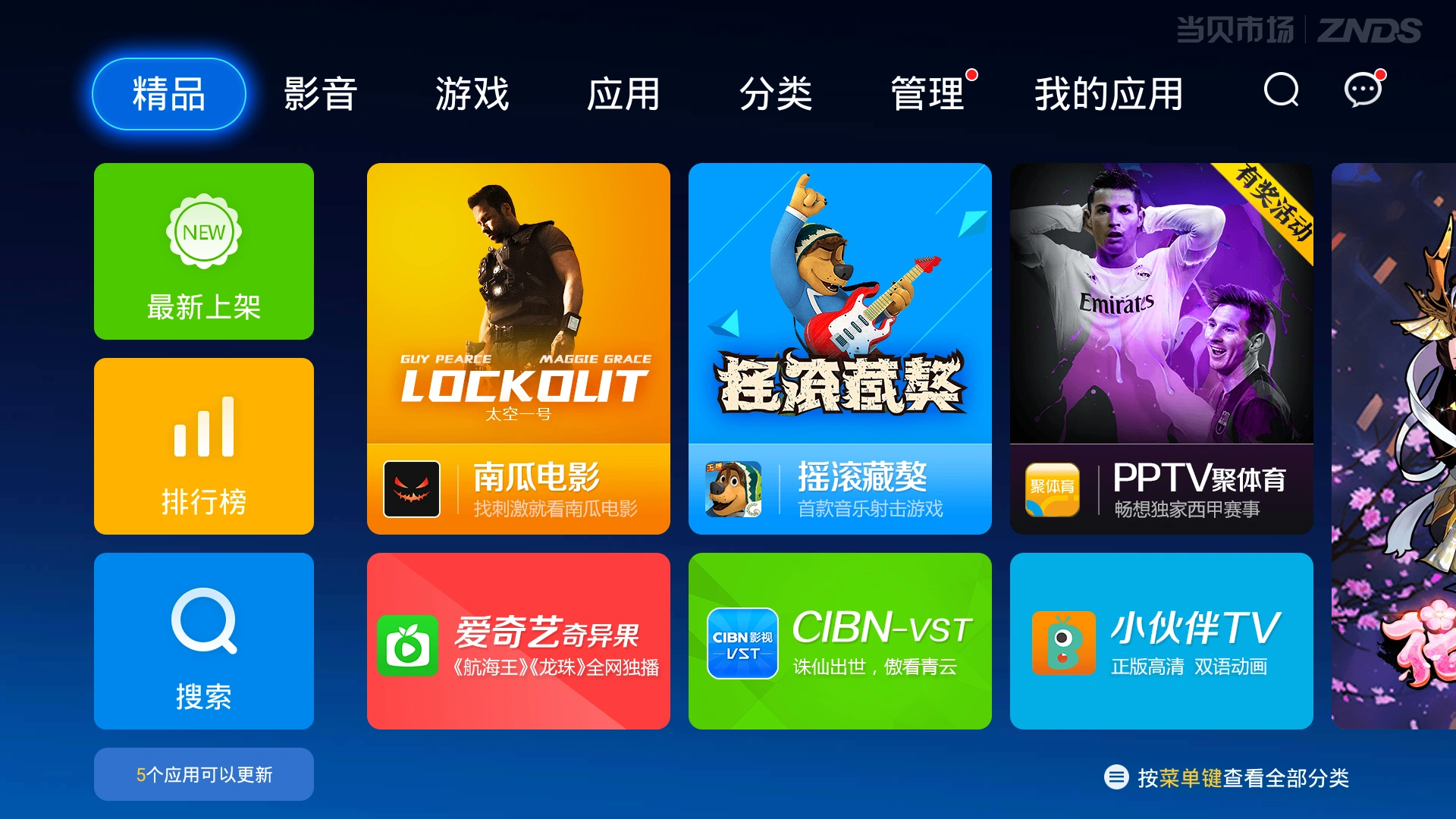Open the search magnifier icon in top bar
1456x819 pixels.
click(1281, 91)
